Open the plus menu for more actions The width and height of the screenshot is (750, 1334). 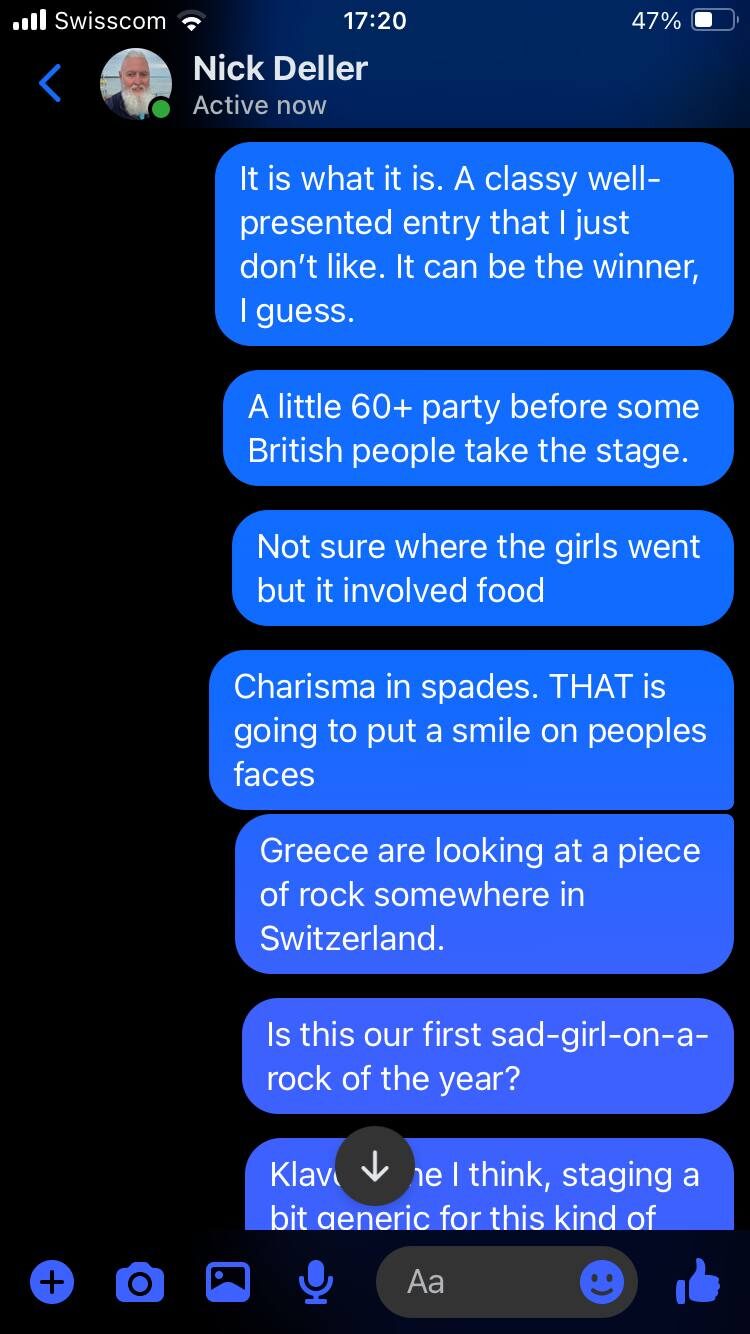[52, 1281]
